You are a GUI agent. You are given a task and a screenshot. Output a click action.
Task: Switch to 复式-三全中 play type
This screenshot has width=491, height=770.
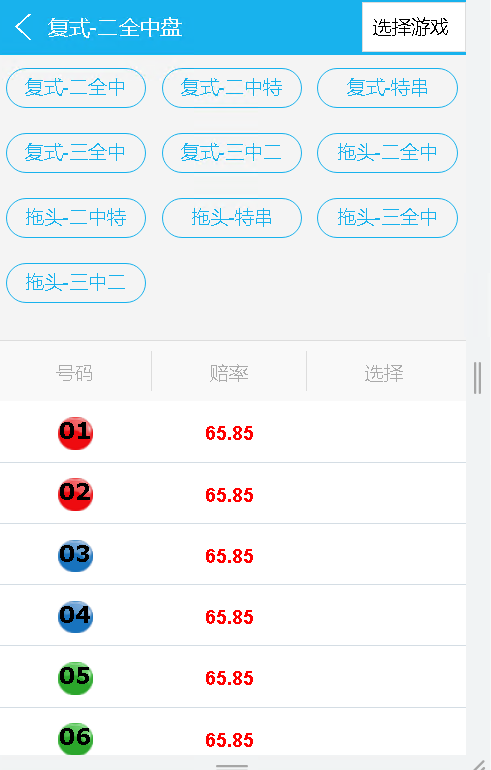(76, 153)
